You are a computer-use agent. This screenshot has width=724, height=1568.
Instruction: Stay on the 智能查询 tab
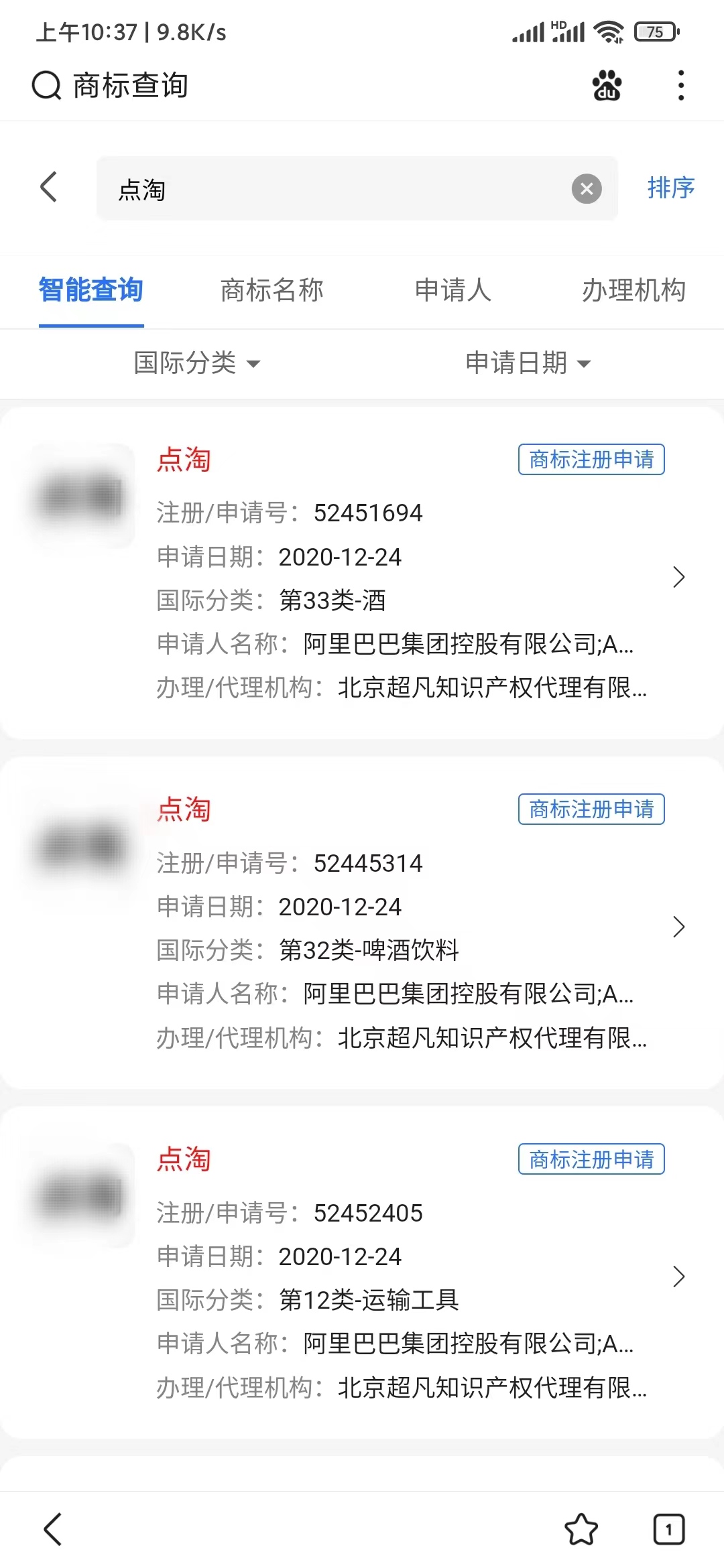(91, 291)
